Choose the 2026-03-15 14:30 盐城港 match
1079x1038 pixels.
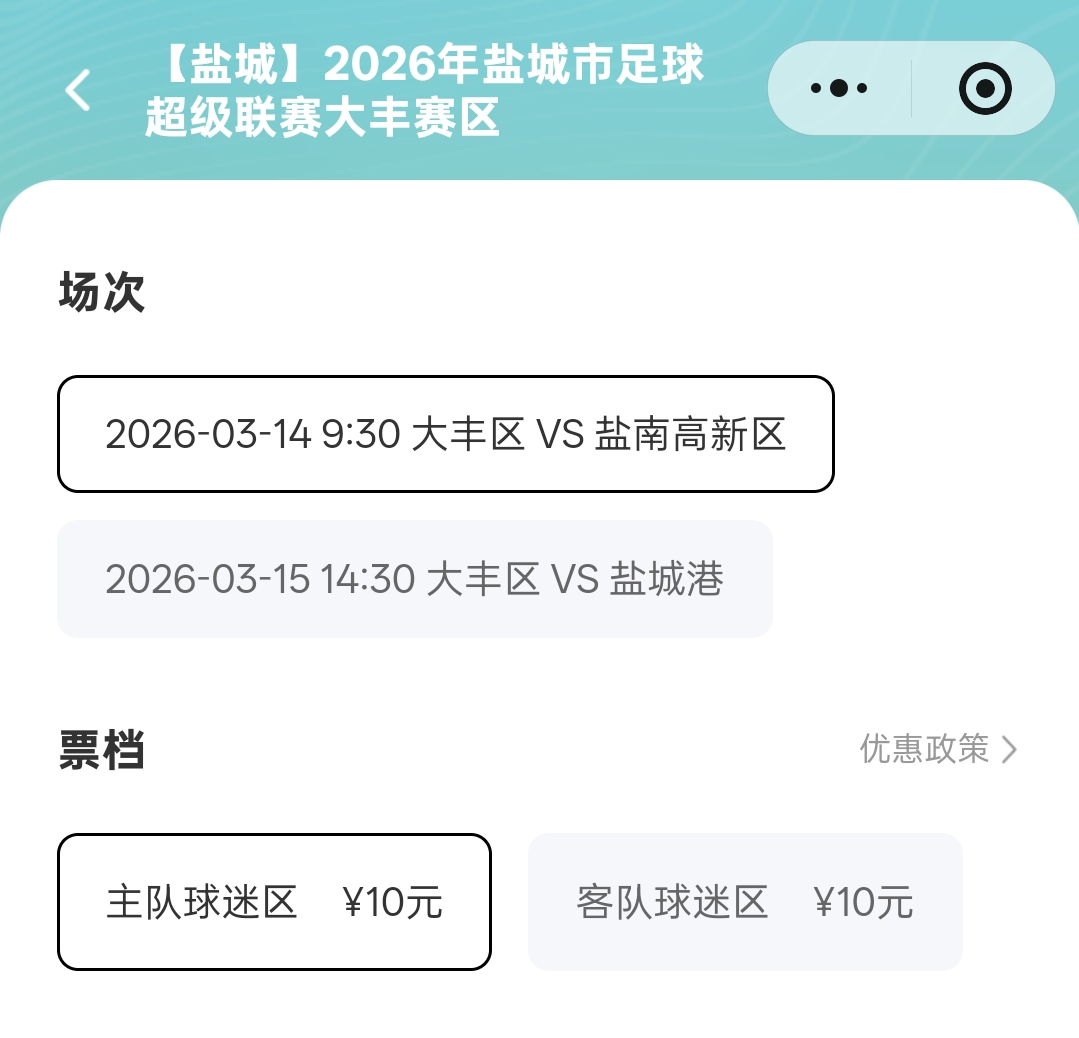[x=414, y=579]
